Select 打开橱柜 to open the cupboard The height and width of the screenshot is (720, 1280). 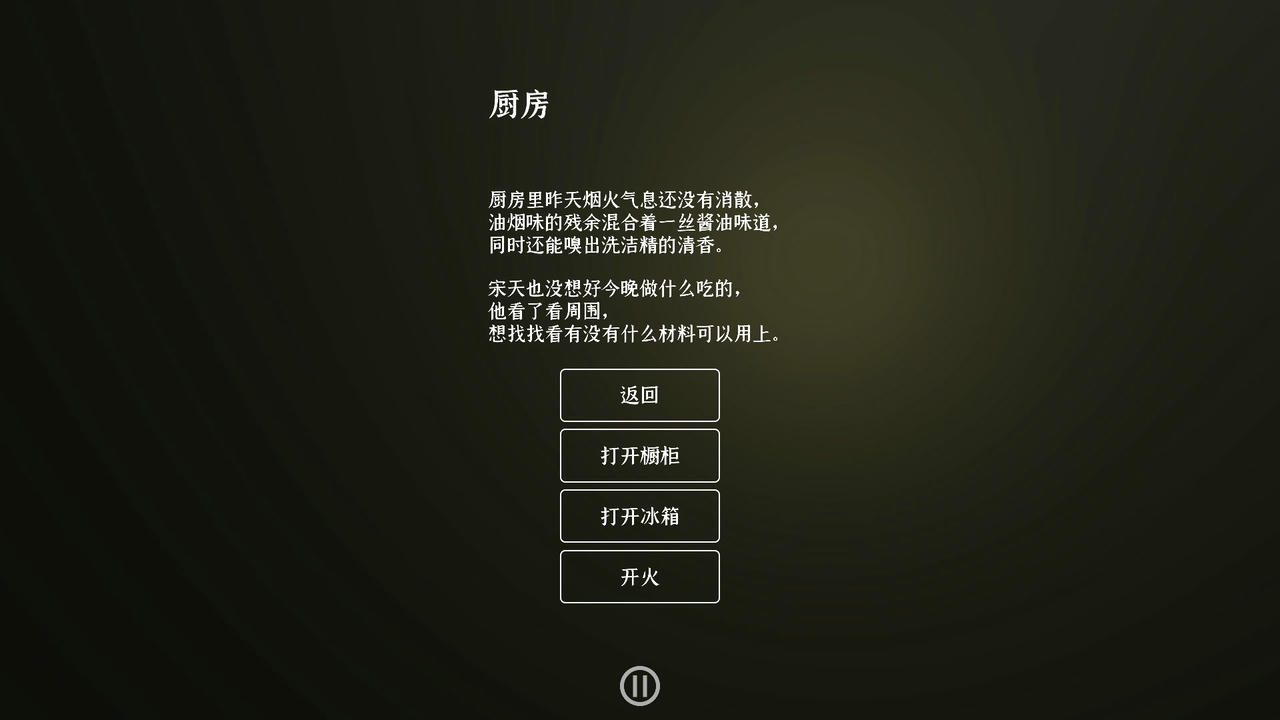pos(639,456)
